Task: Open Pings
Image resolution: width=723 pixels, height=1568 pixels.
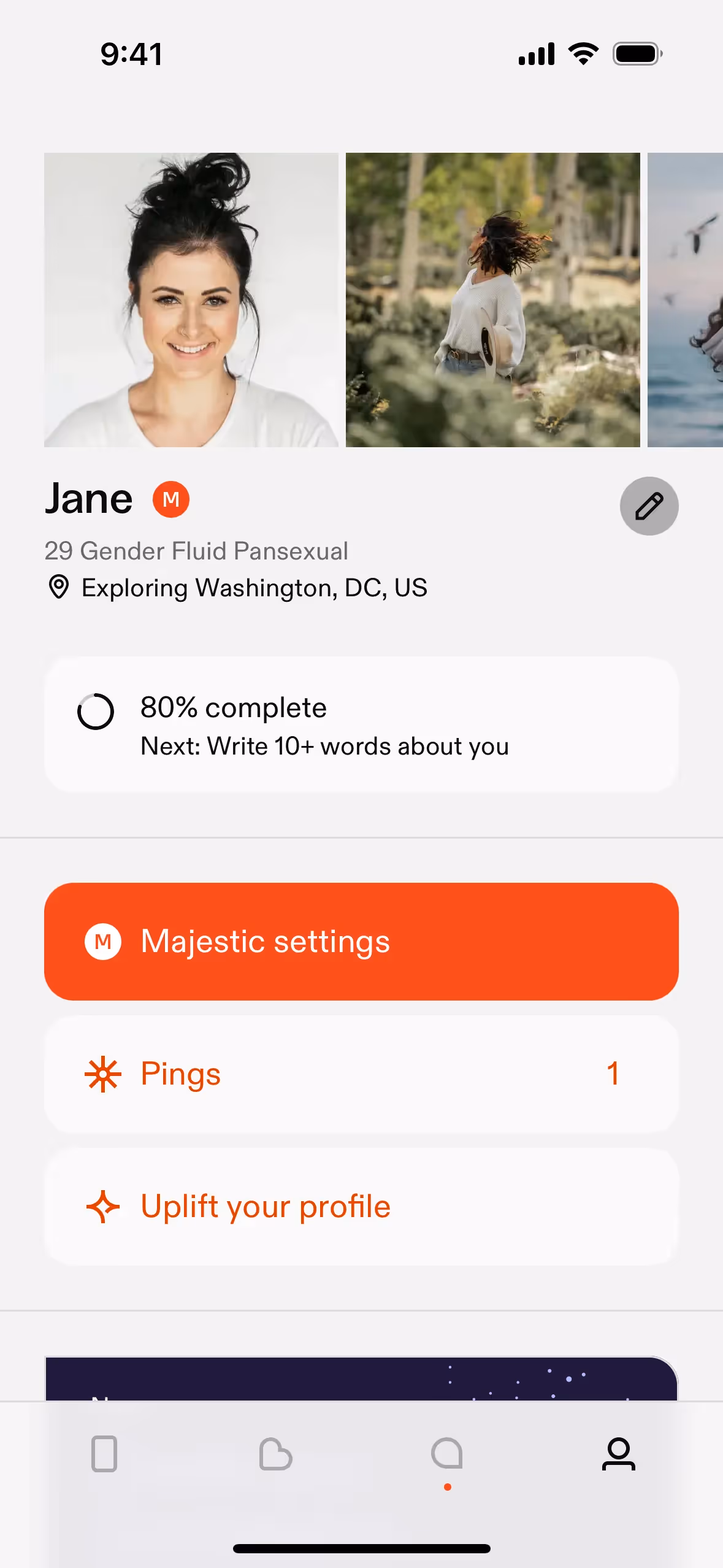Action: (361, 1074)
